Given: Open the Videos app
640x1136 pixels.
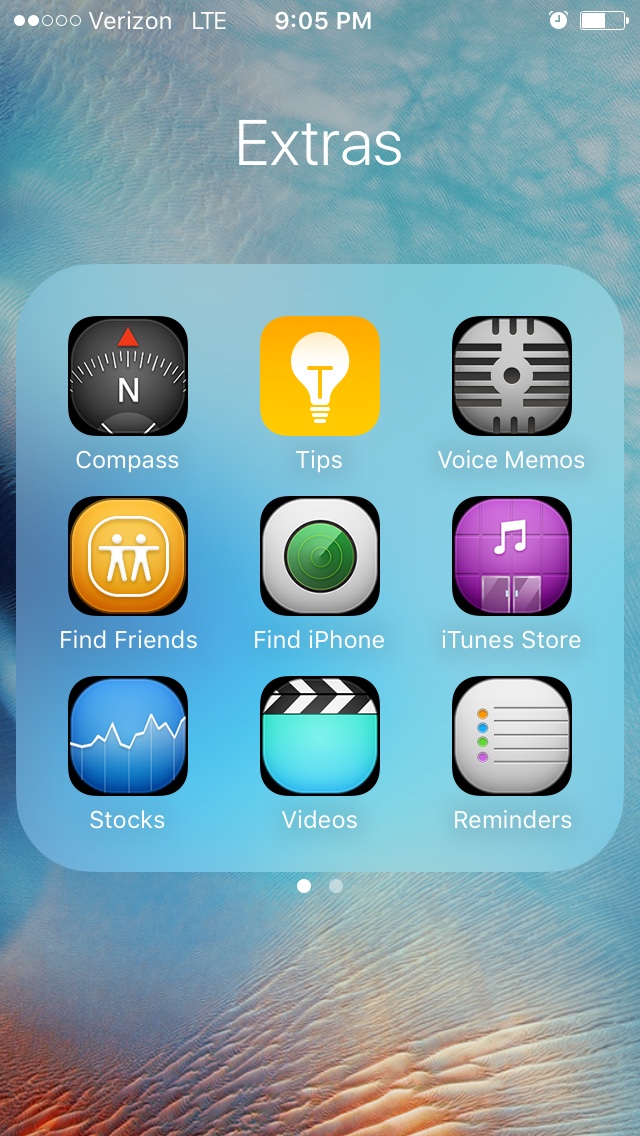Looking at the screenshot, I should point(319,736).
